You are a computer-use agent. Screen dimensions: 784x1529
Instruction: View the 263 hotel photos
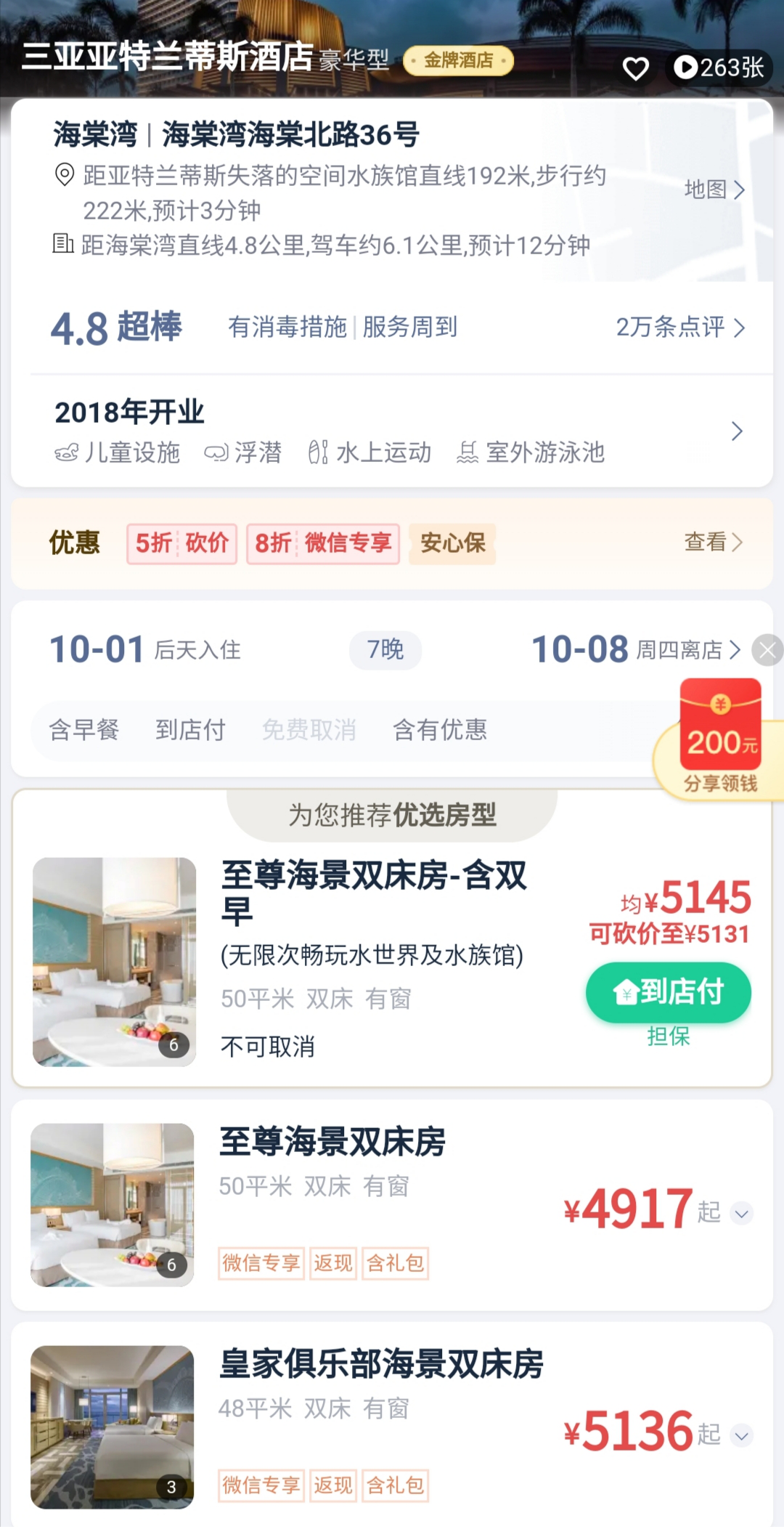pos(719,68)
